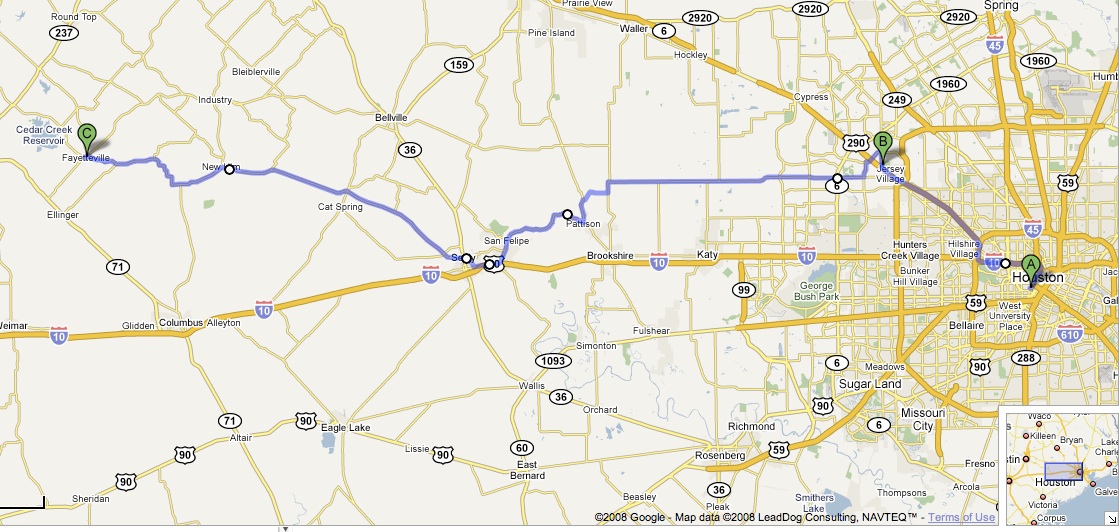This screenshot has width=1120, height=532.
Task: Tap the green marker A at Houston
Action: [1031, 263]
